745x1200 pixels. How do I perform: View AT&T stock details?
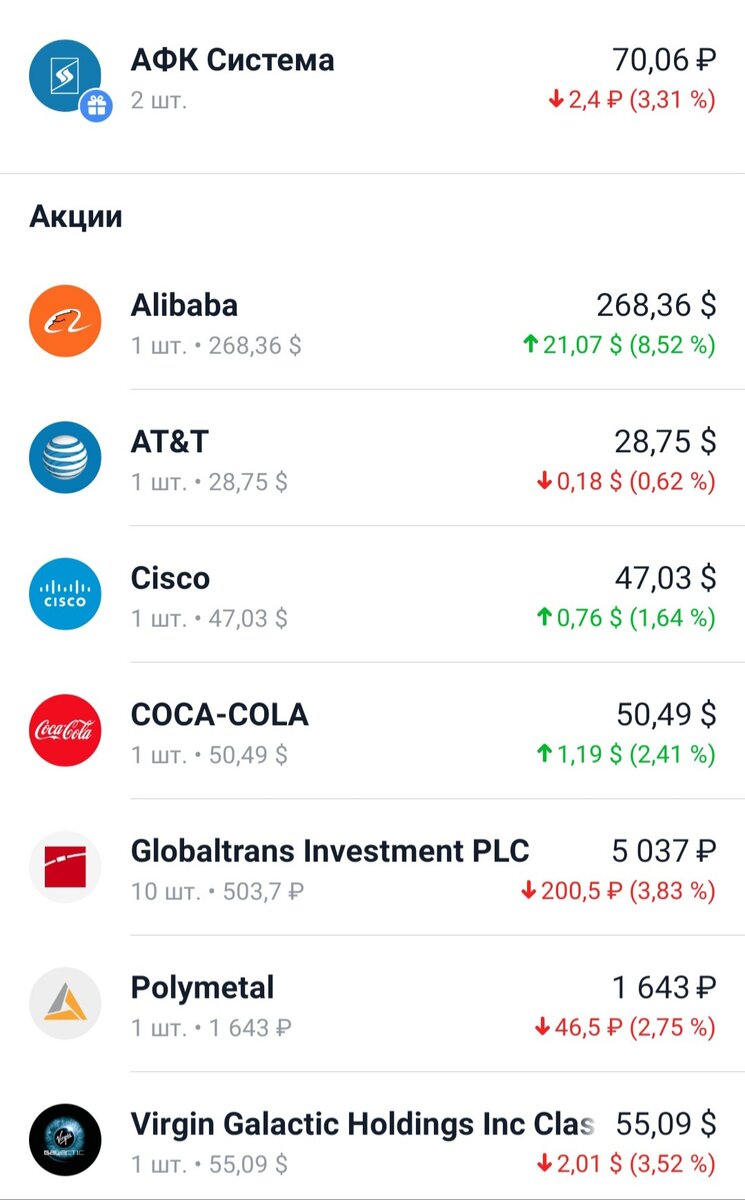(x=372, y=457)
